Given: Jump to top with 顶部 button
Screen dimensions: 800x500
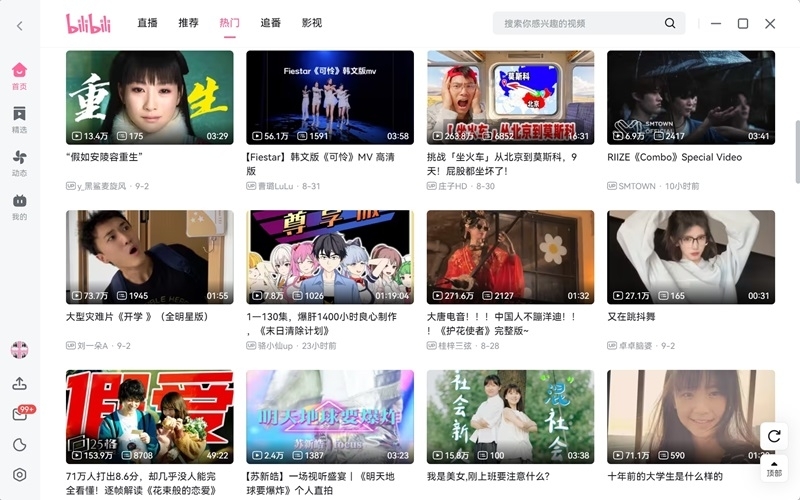Looking at the screenshot, I should click(773, 467).
